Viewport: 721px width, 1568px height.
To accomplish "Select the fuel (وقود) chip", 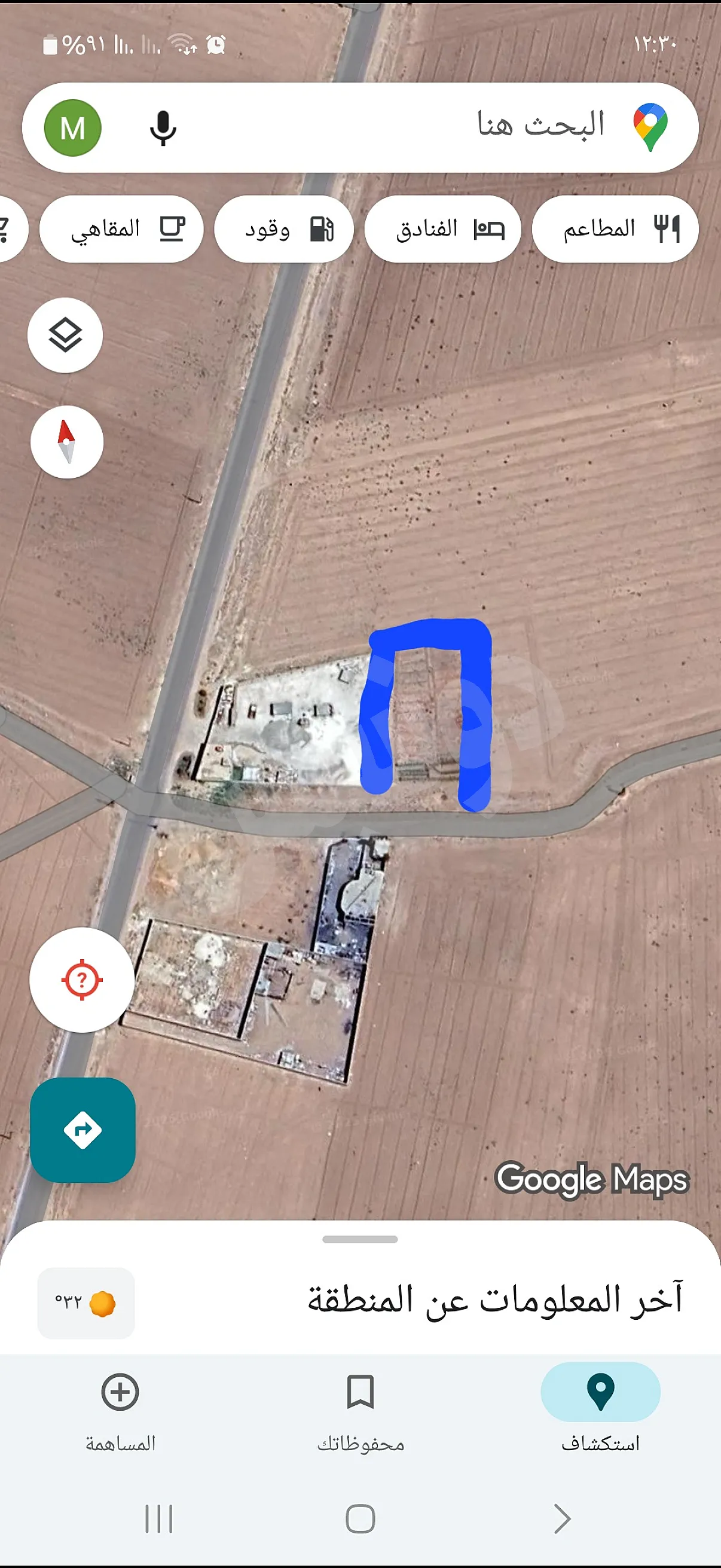I will click(284, 229).
